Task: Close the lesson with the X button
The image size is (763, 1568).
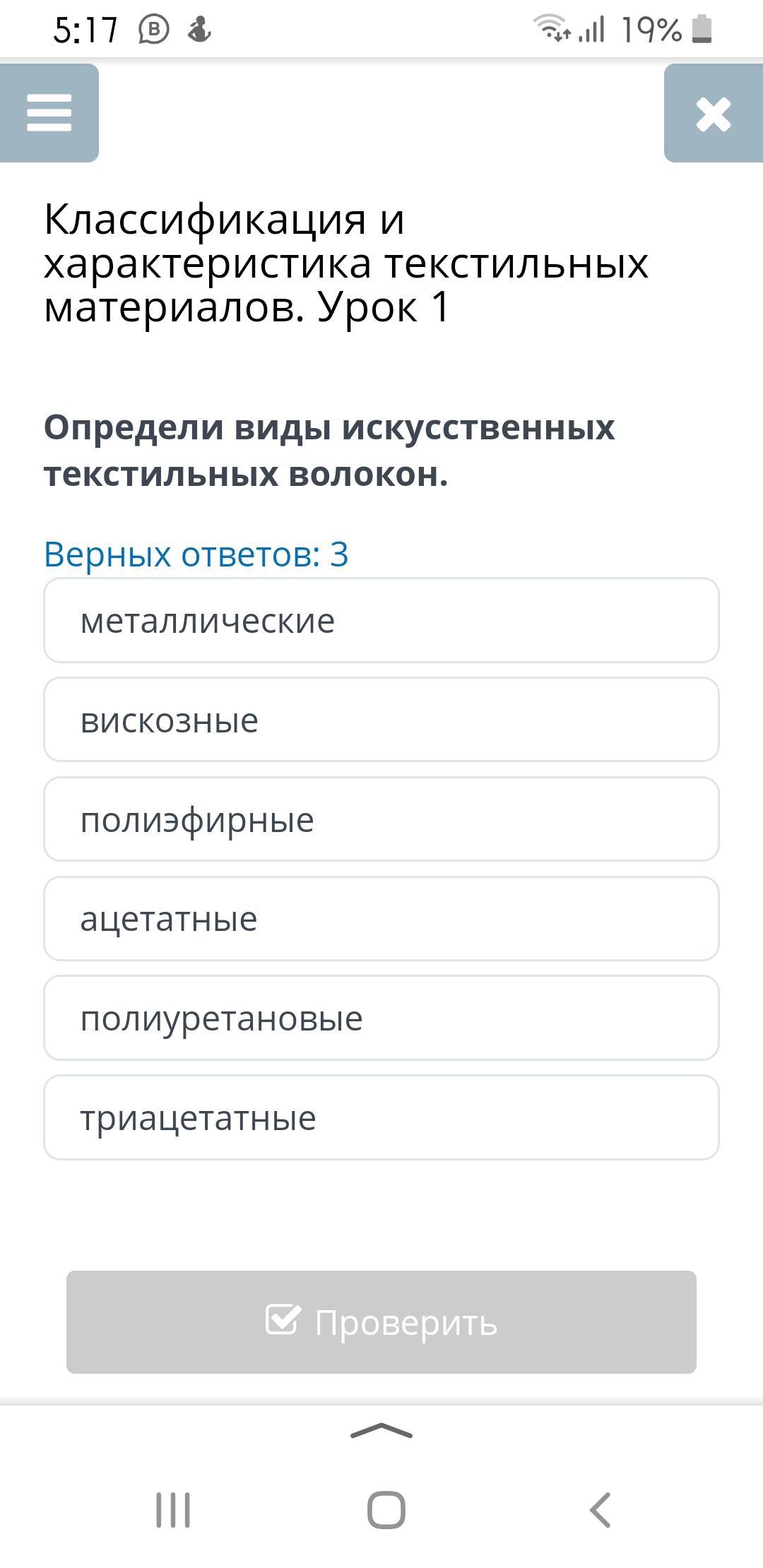Action: tap(713, 114)
